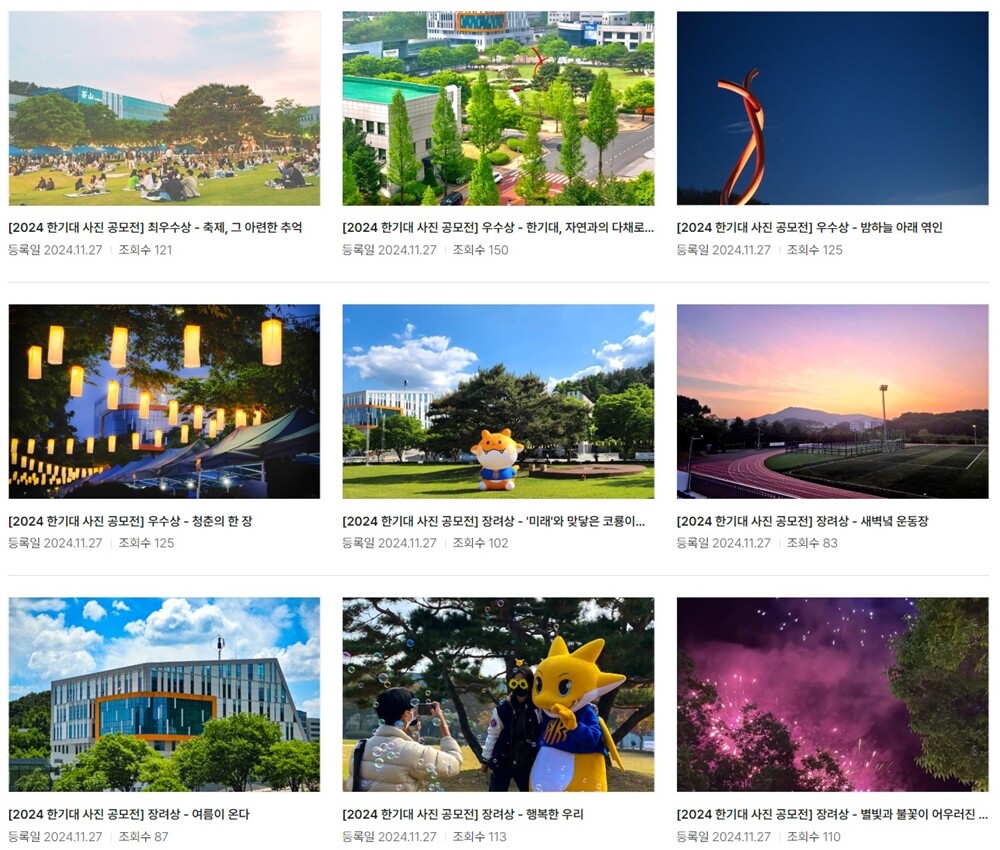This screenshot has width=1000, height=850.
Task: Open the 장려상 '새벽녘 운동장' photo
Action: pyautogui.click(x=832, y=401)
